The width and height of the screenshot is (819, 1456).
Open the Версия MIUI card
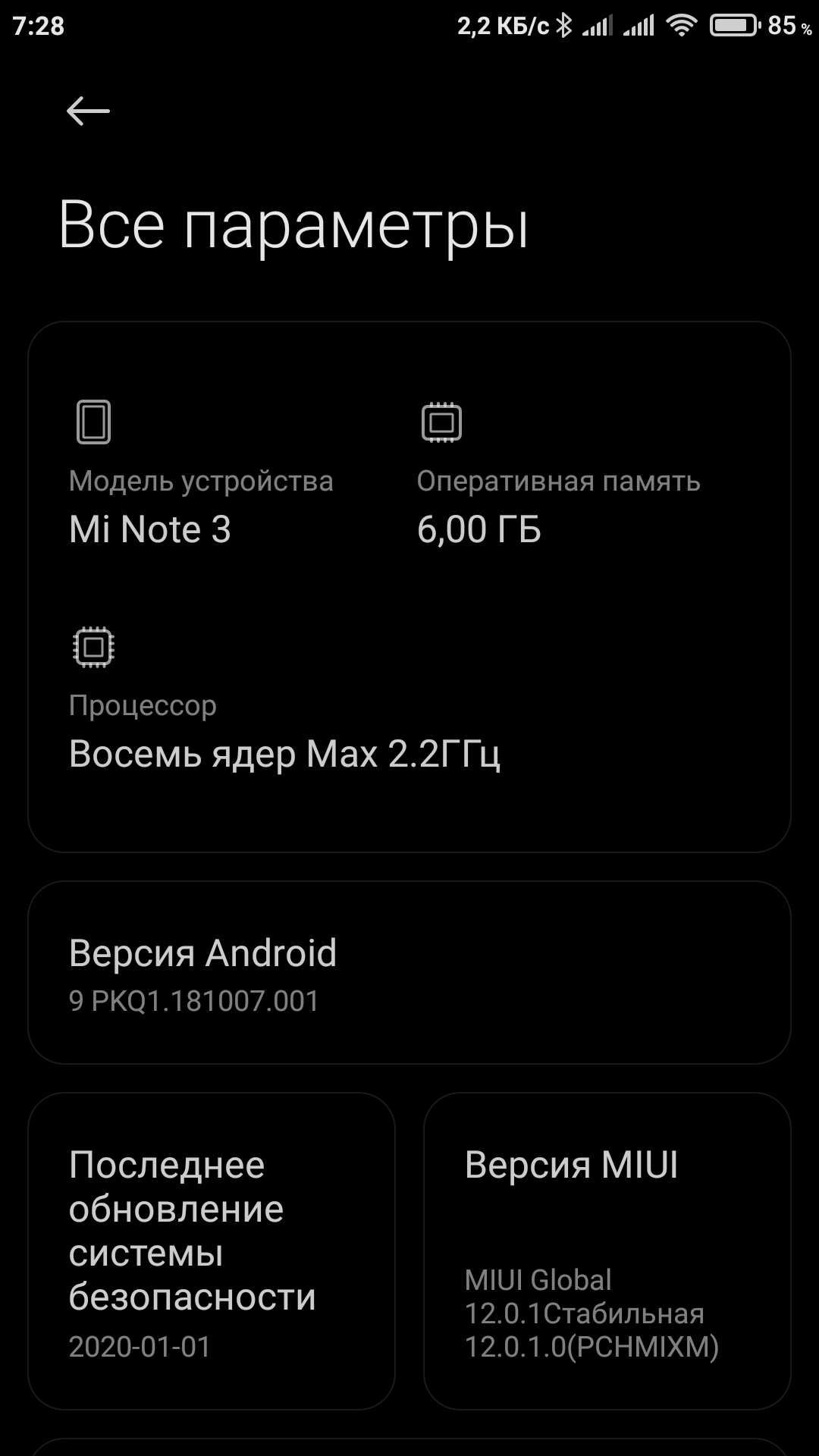point(607,1251)
